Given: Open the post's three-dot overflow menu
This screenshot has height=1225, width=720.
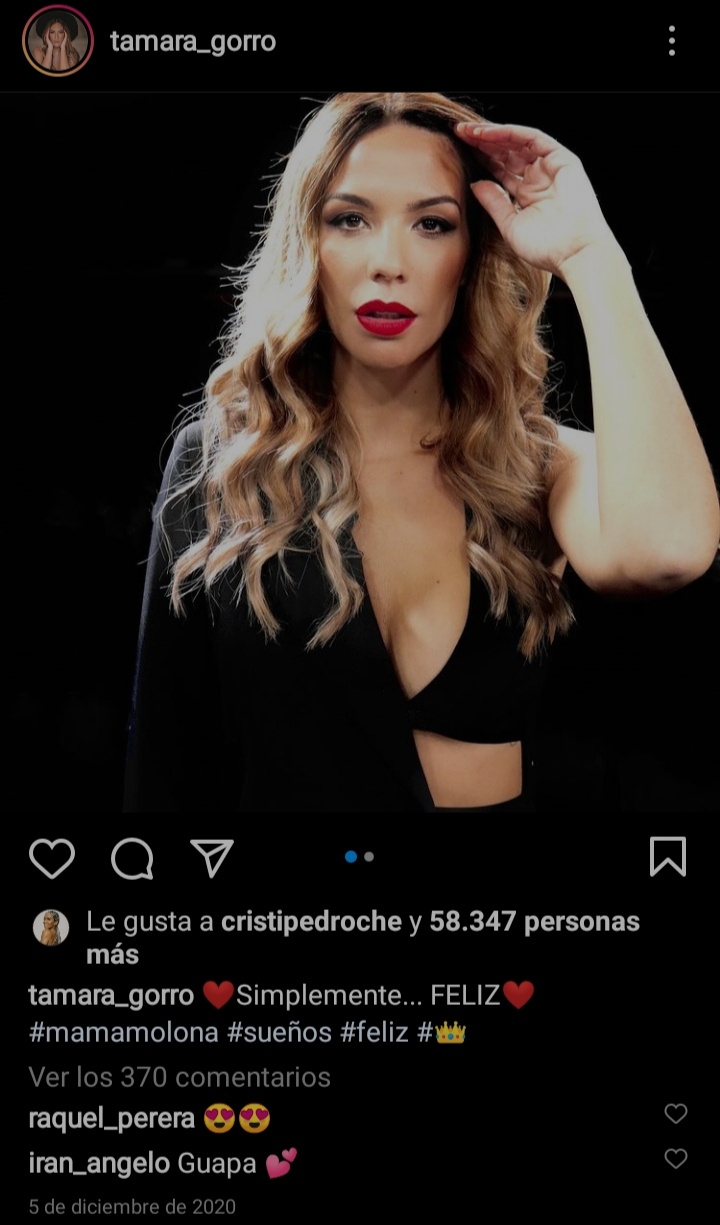Looking at the screenshot, I should [672, 41].
